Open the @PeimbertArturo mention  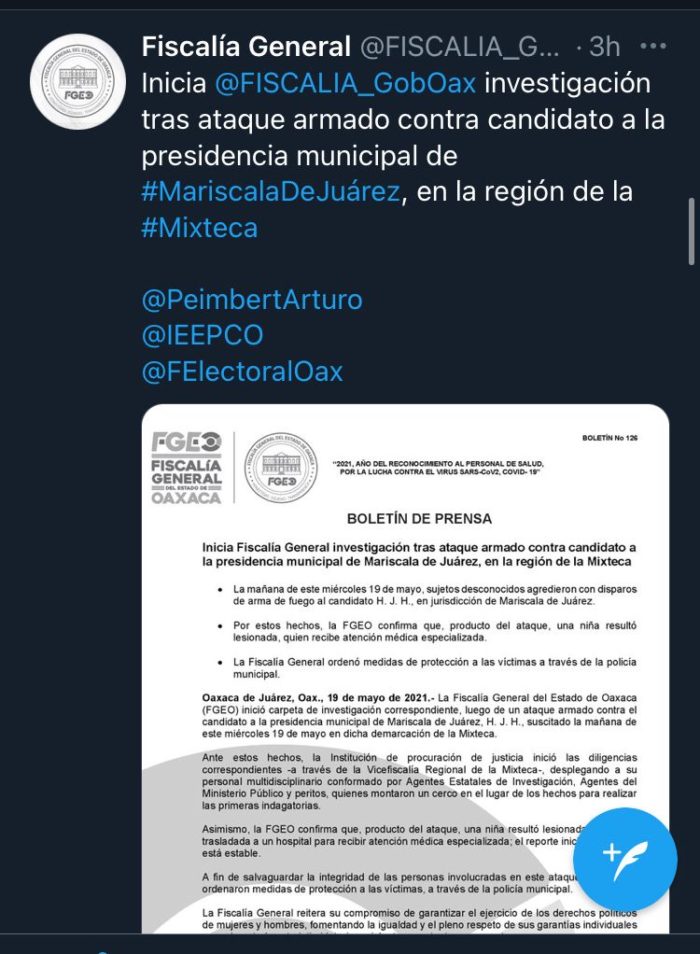[251, 299]
